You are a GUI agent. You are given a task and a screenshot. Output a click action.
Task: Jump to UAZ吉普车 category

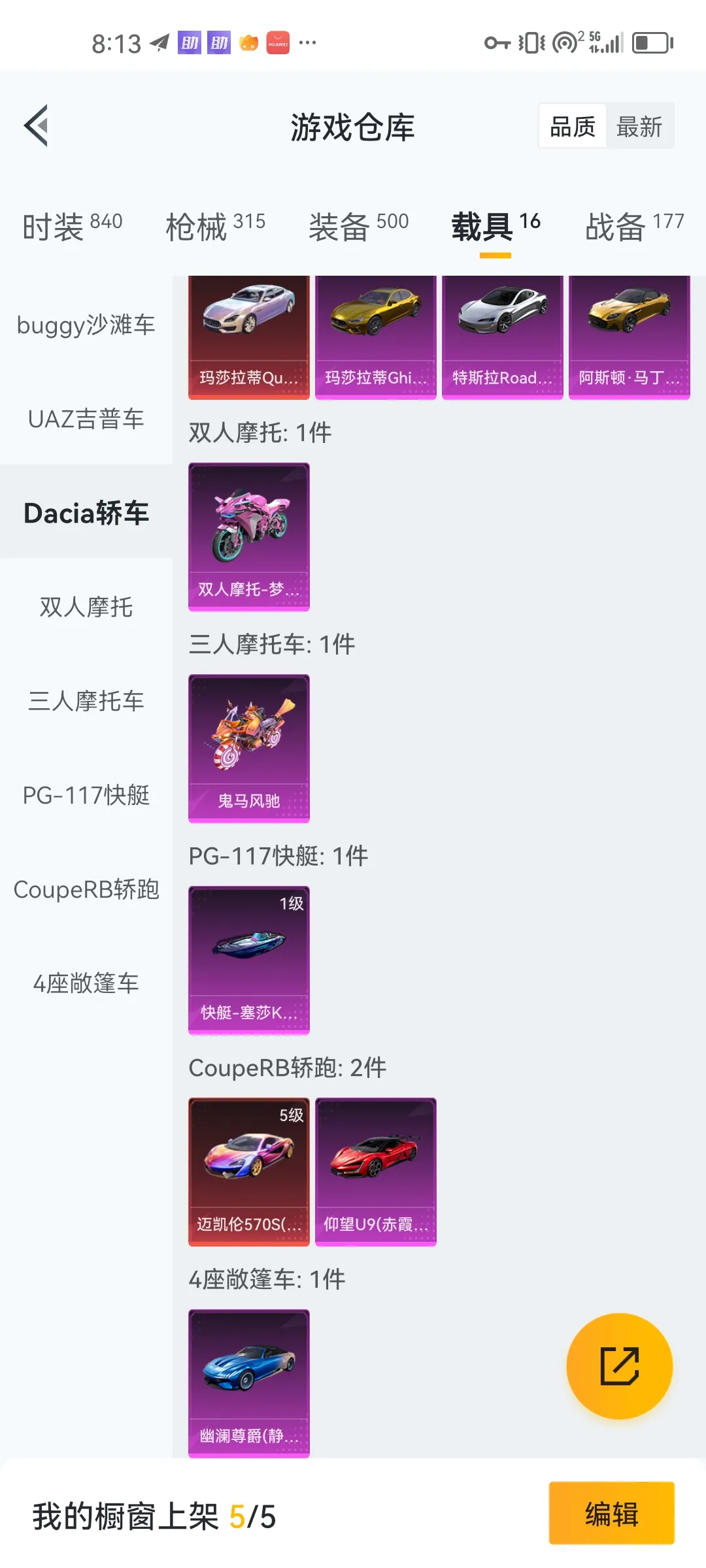(x=86, y=419)
